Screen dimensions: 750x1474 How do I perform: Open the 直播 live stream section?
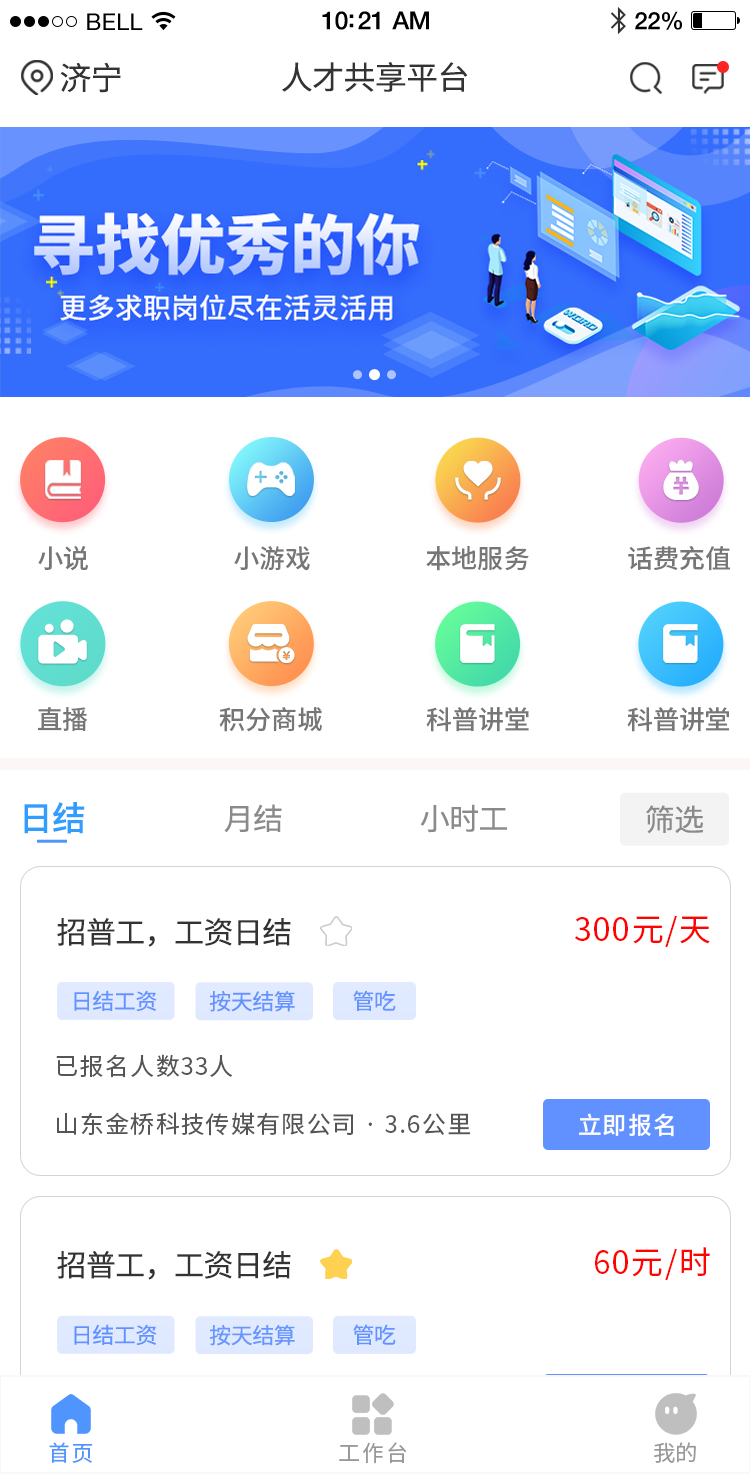[x=63, y=644]
